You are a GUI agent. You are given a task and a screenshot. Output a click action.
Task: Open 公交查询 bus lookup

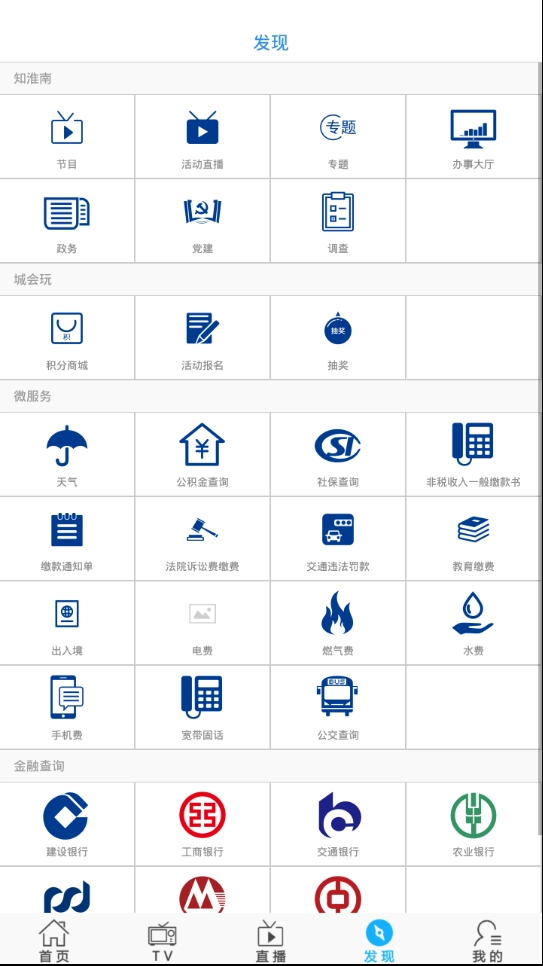pos(338,708)
